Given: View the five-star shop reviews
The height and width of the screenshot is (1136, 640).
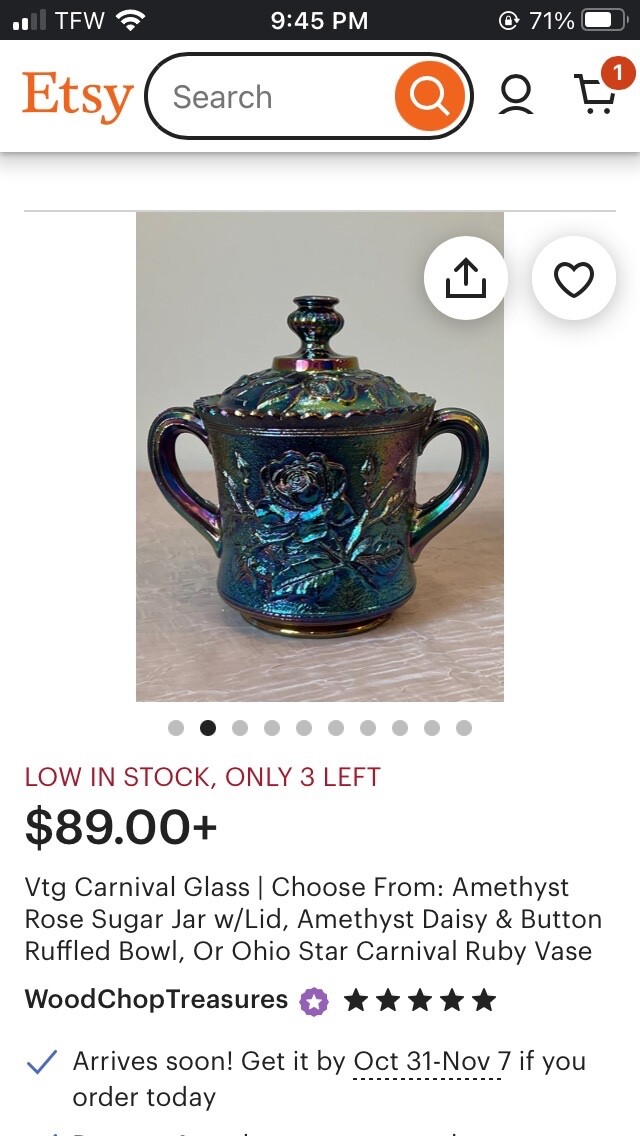Looking at the screenshot, I should tap(420, 1000).
